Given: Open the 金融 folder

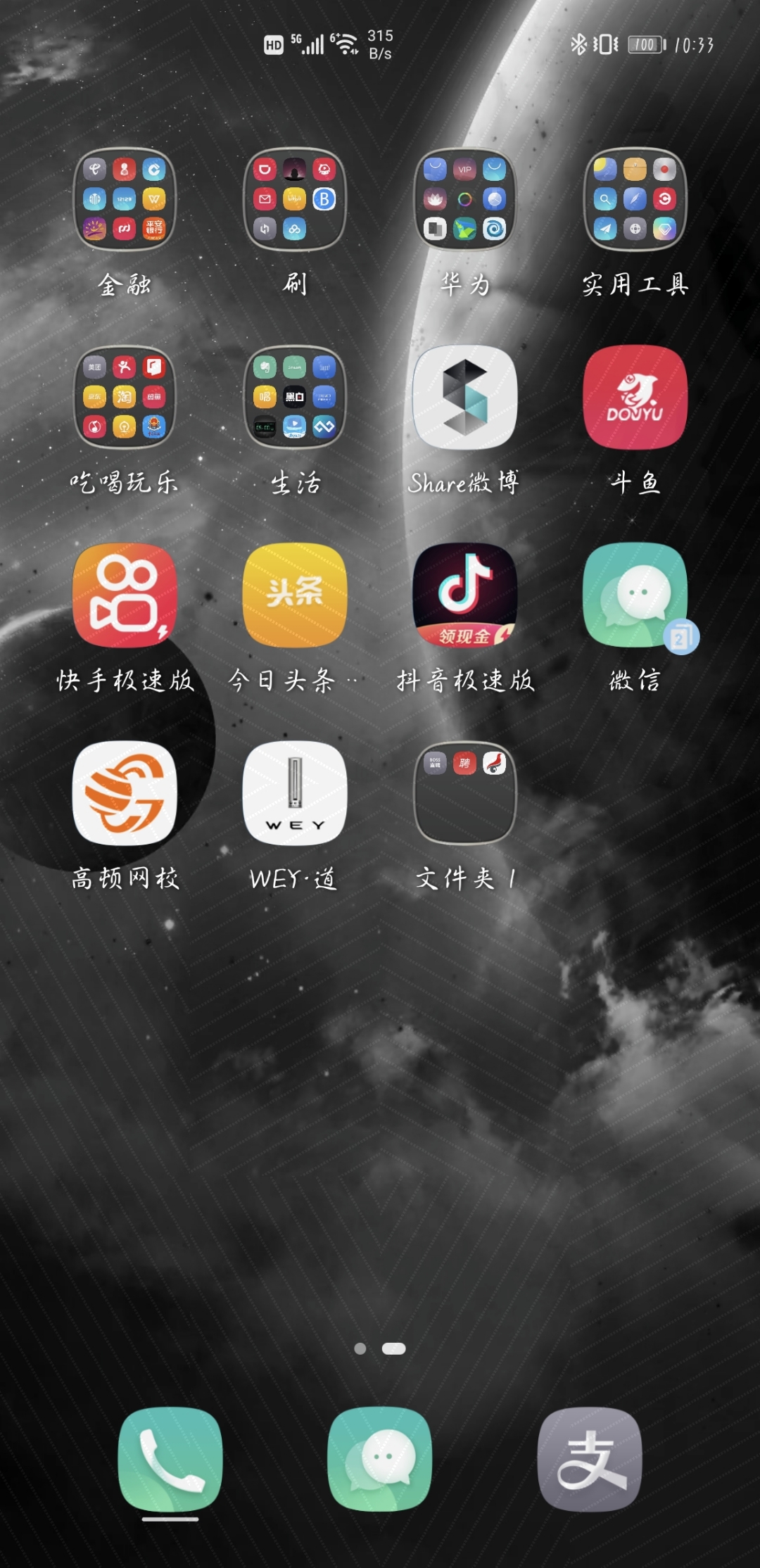Looking at the screenshot, I should [x=125, y=199].
